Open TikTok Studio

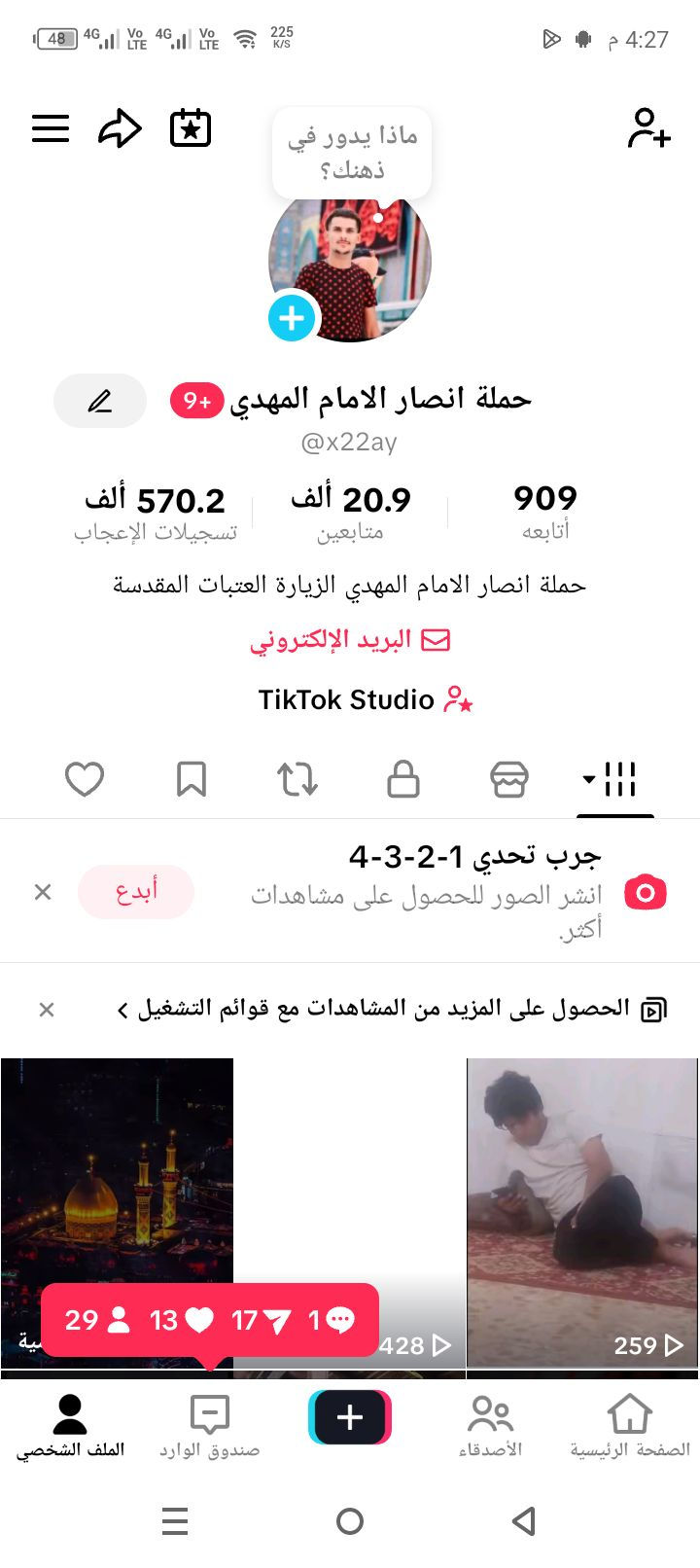click(x=365, y=700)
